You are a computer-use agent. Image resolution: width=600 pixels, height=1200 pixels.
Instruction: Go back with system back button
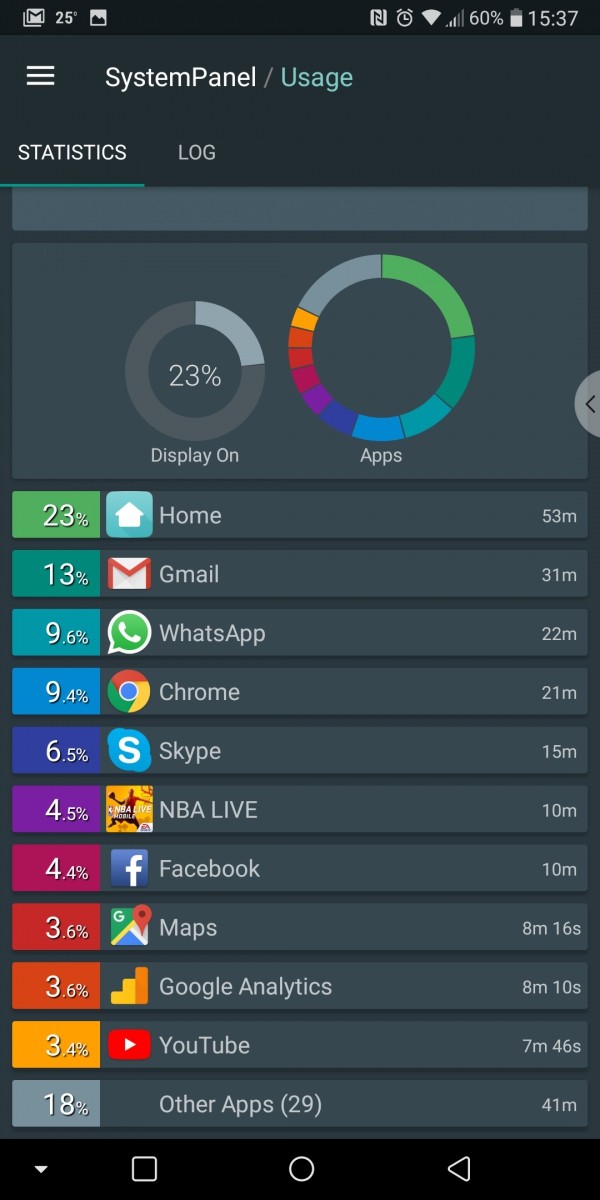pyautogui.click(x=458, y=1168)
